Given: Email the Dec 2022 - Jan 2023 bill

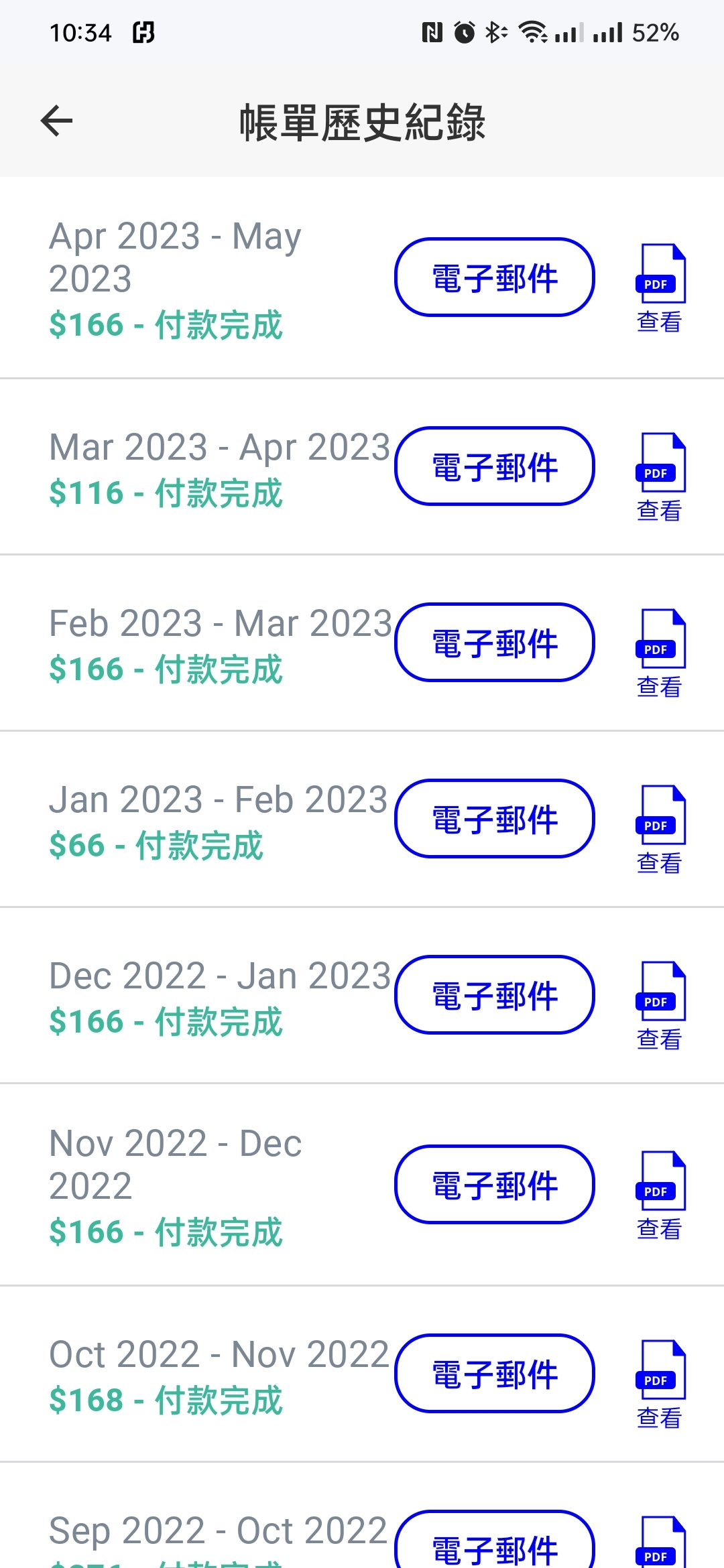Looking at the screenshot, I should [x=495, y=994].
